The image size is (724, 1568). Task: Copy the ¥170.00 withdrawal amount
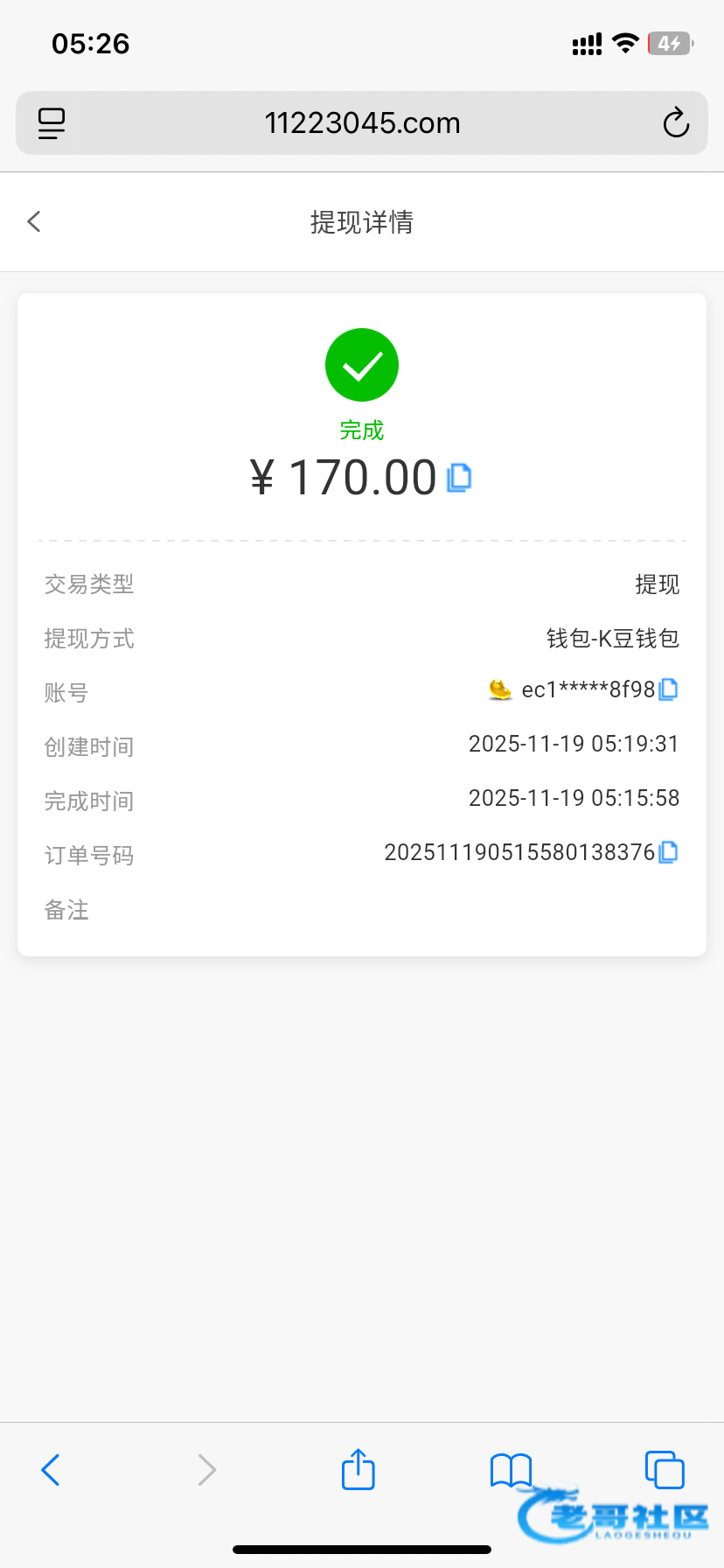(459, 478)
